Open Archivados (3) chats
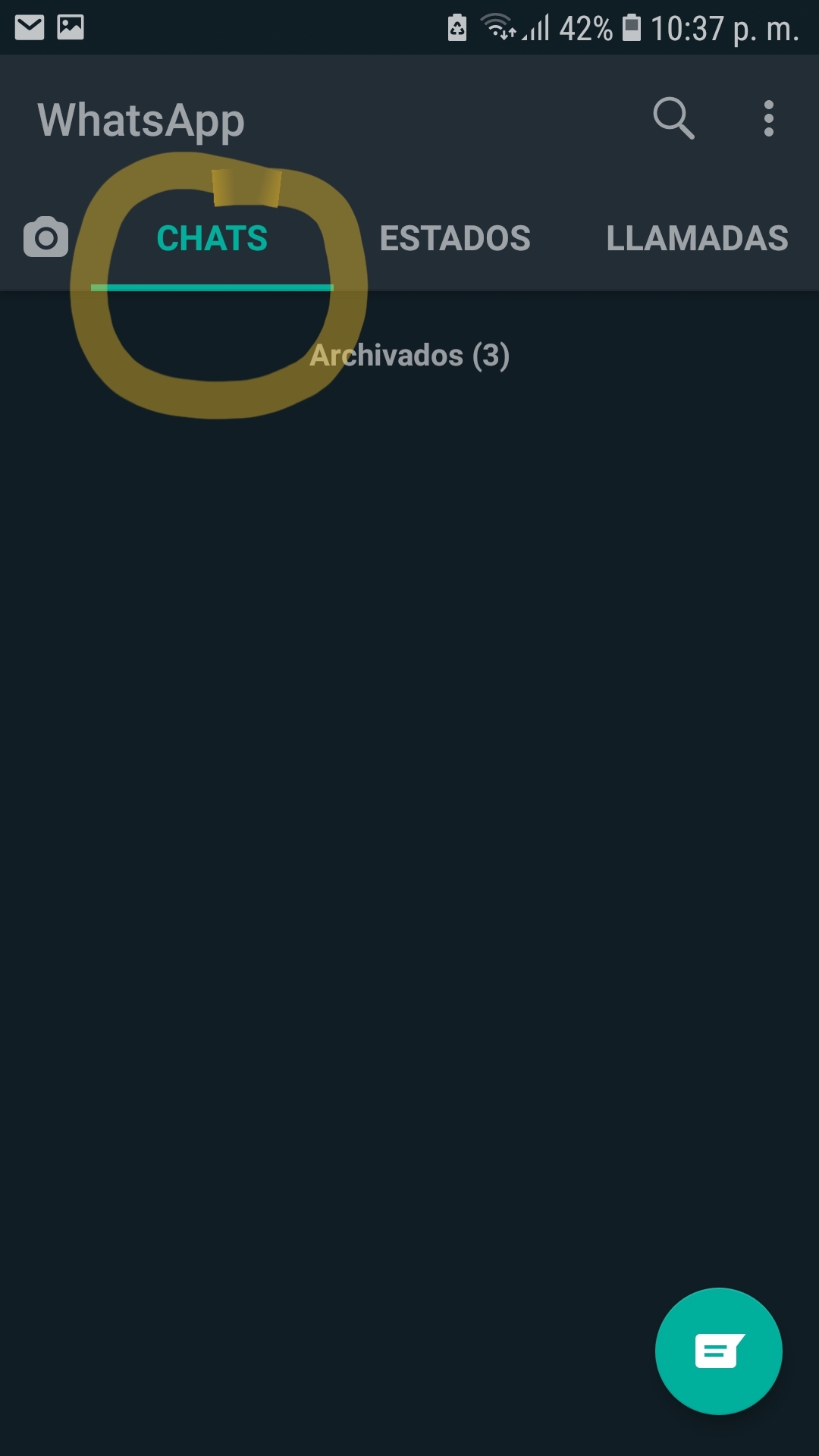The width and height of the screenshot is (819, 1456). pos(409,355)
